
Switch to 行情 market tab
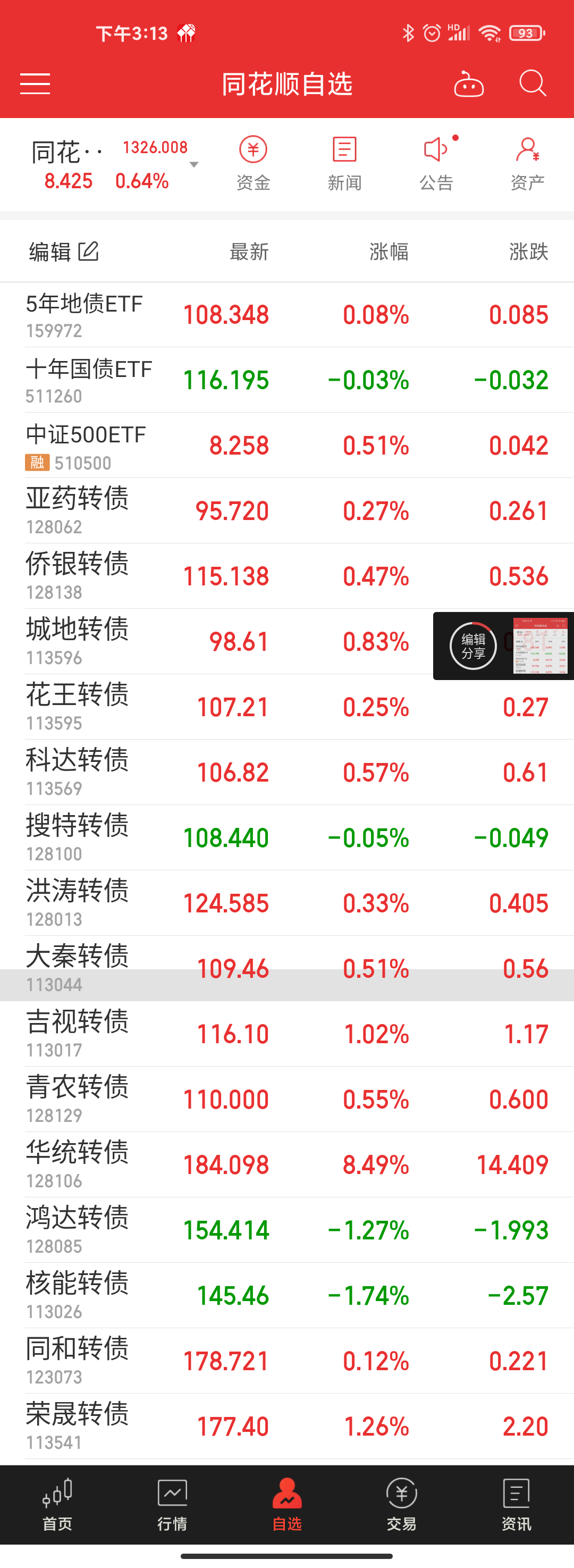[172, 1505]
